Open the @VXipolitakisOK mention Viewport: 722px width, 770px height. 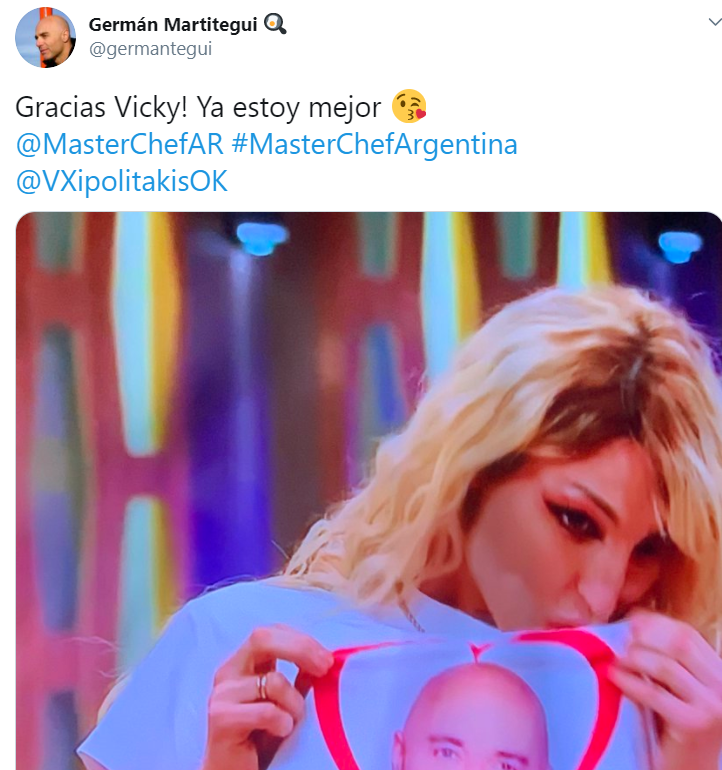122,183
